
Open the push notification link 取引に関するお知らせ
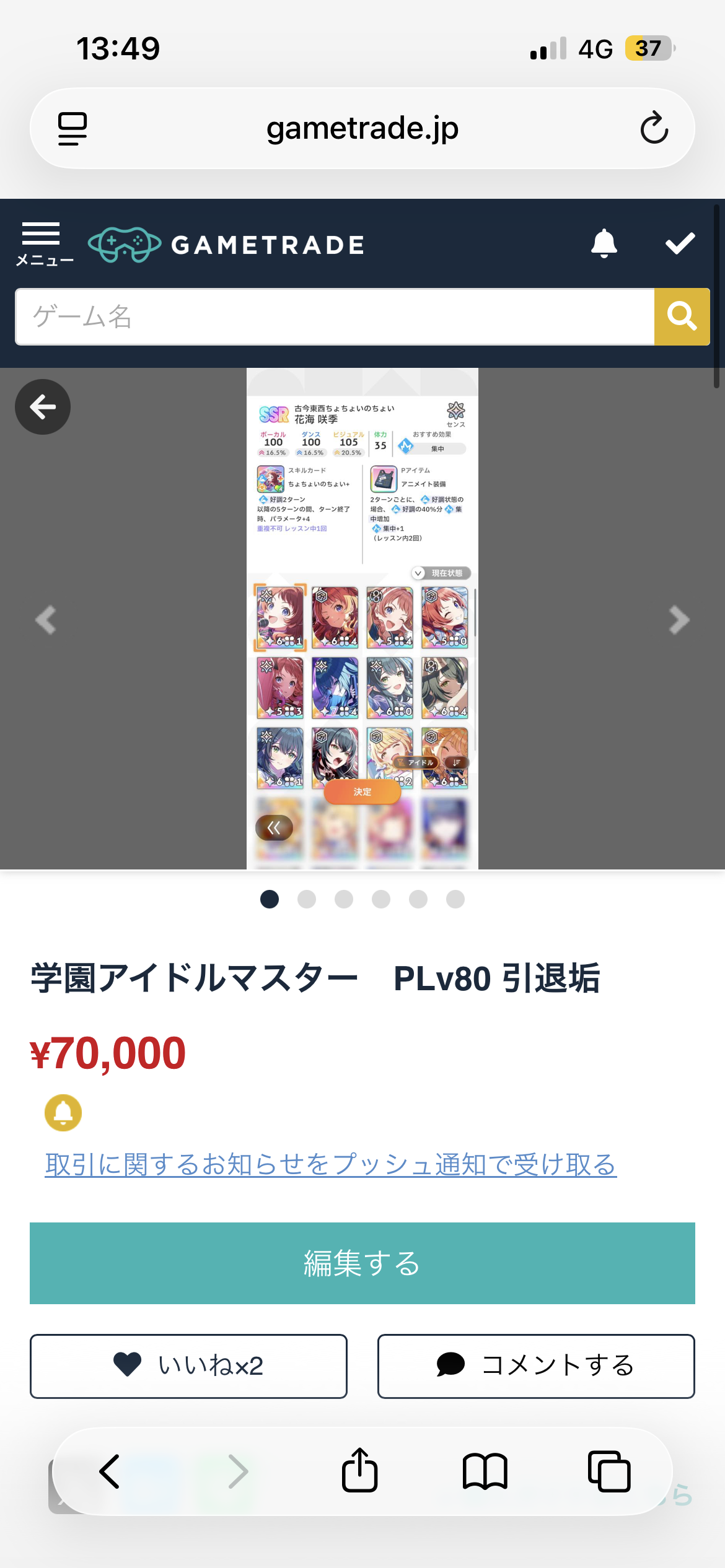point(331,1165)
